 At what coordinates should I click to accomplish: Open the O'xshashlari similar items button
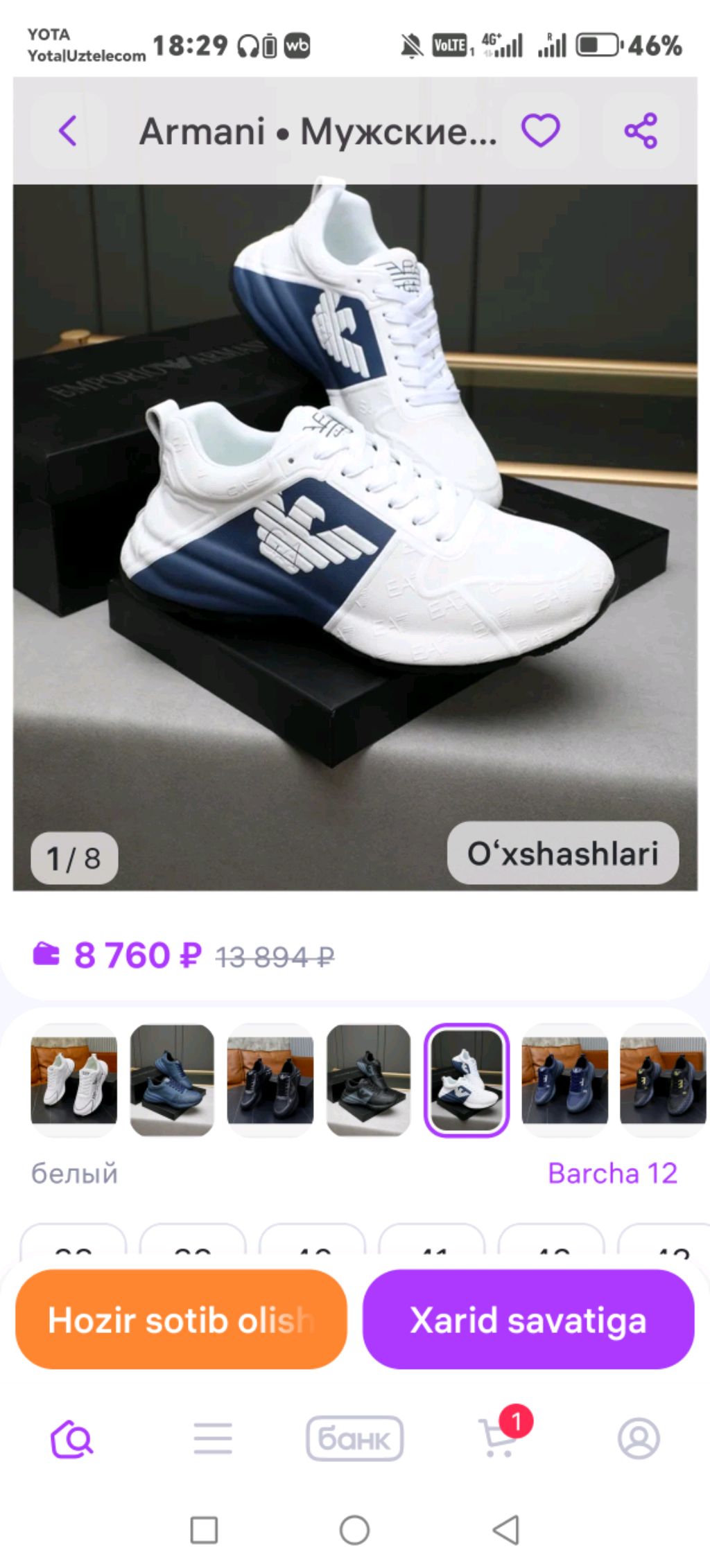(x=562, y=853)
